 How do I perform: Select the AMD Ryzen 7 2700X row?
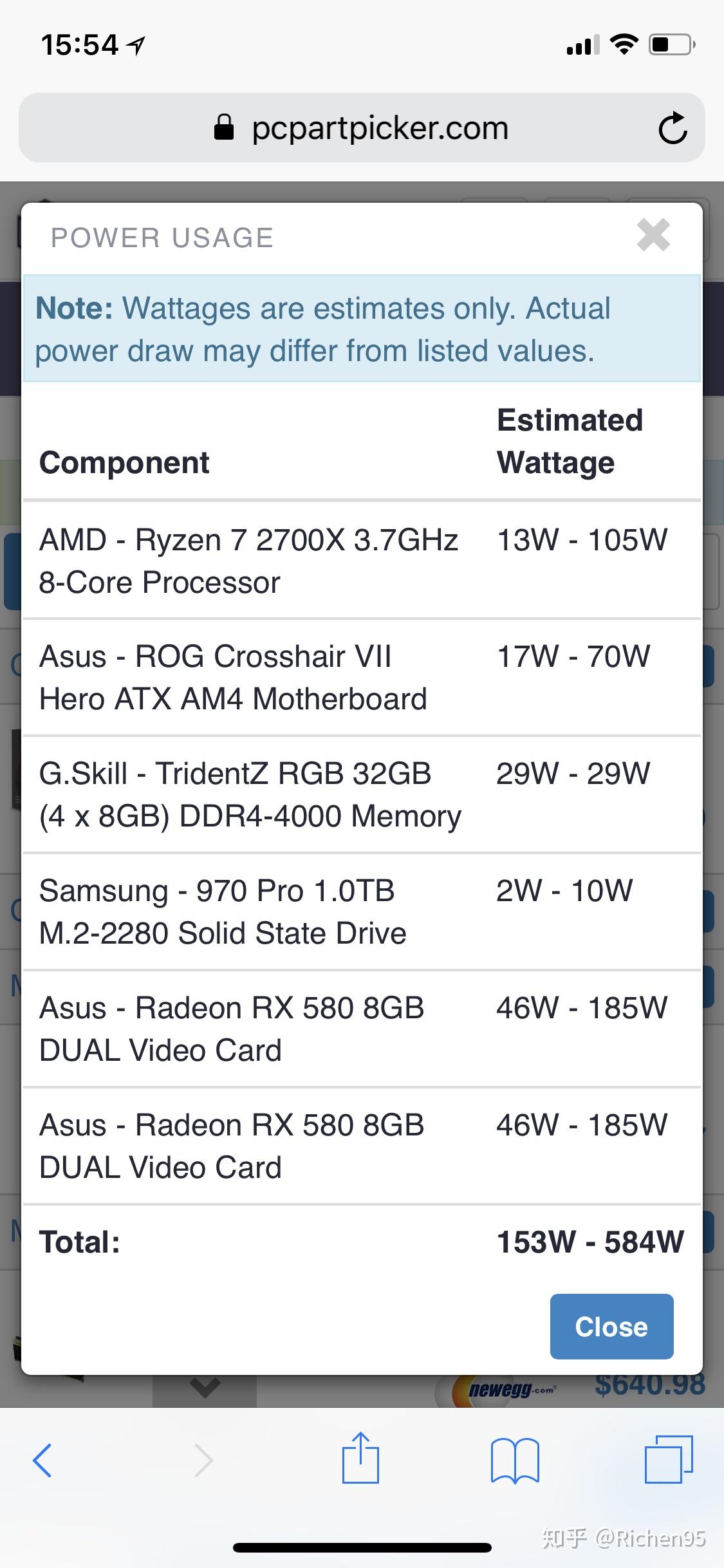362,561
